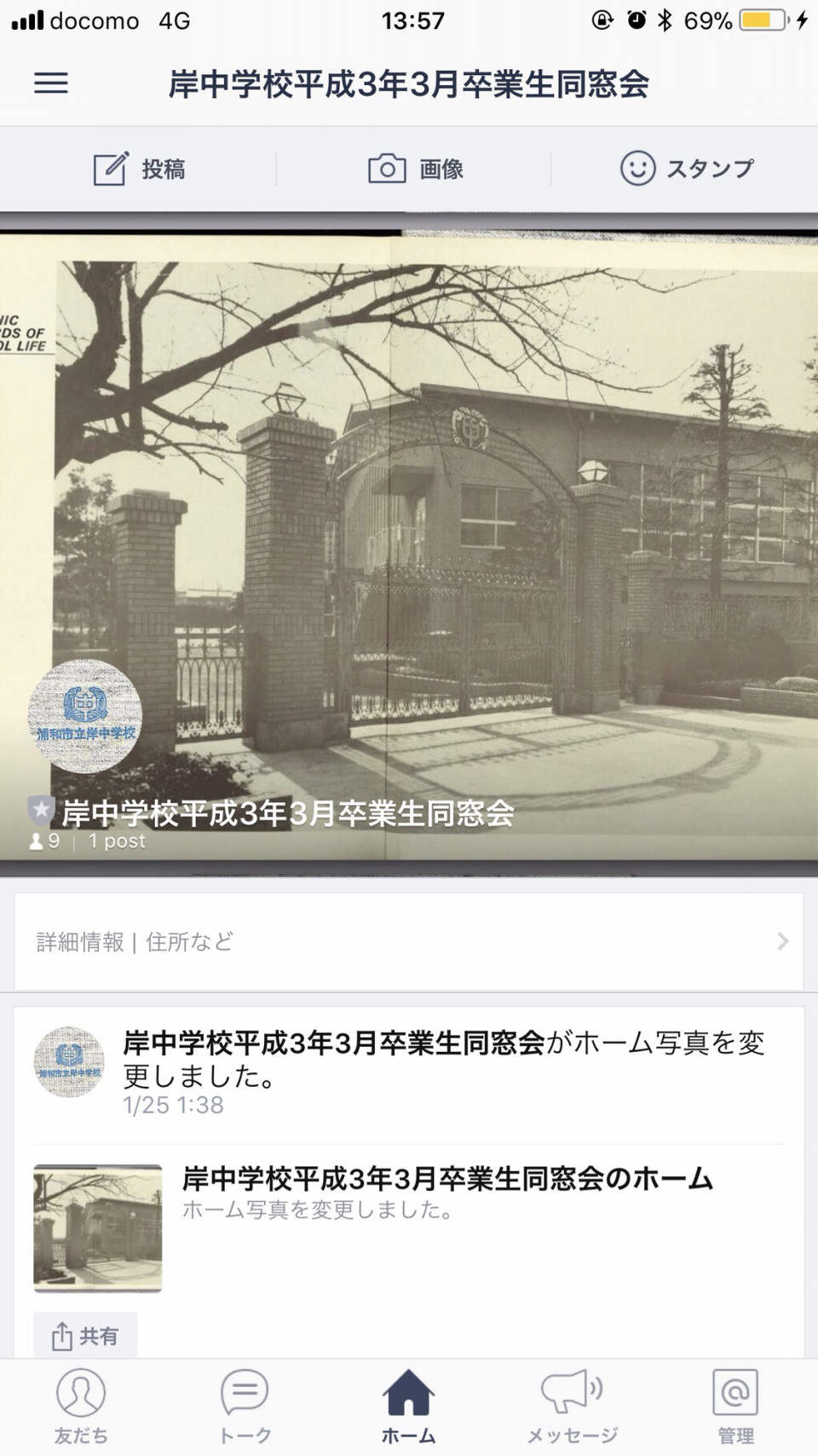The image size is (818, 1456).
Task: Tap the 共有 share button
Action: [85, 1335]
